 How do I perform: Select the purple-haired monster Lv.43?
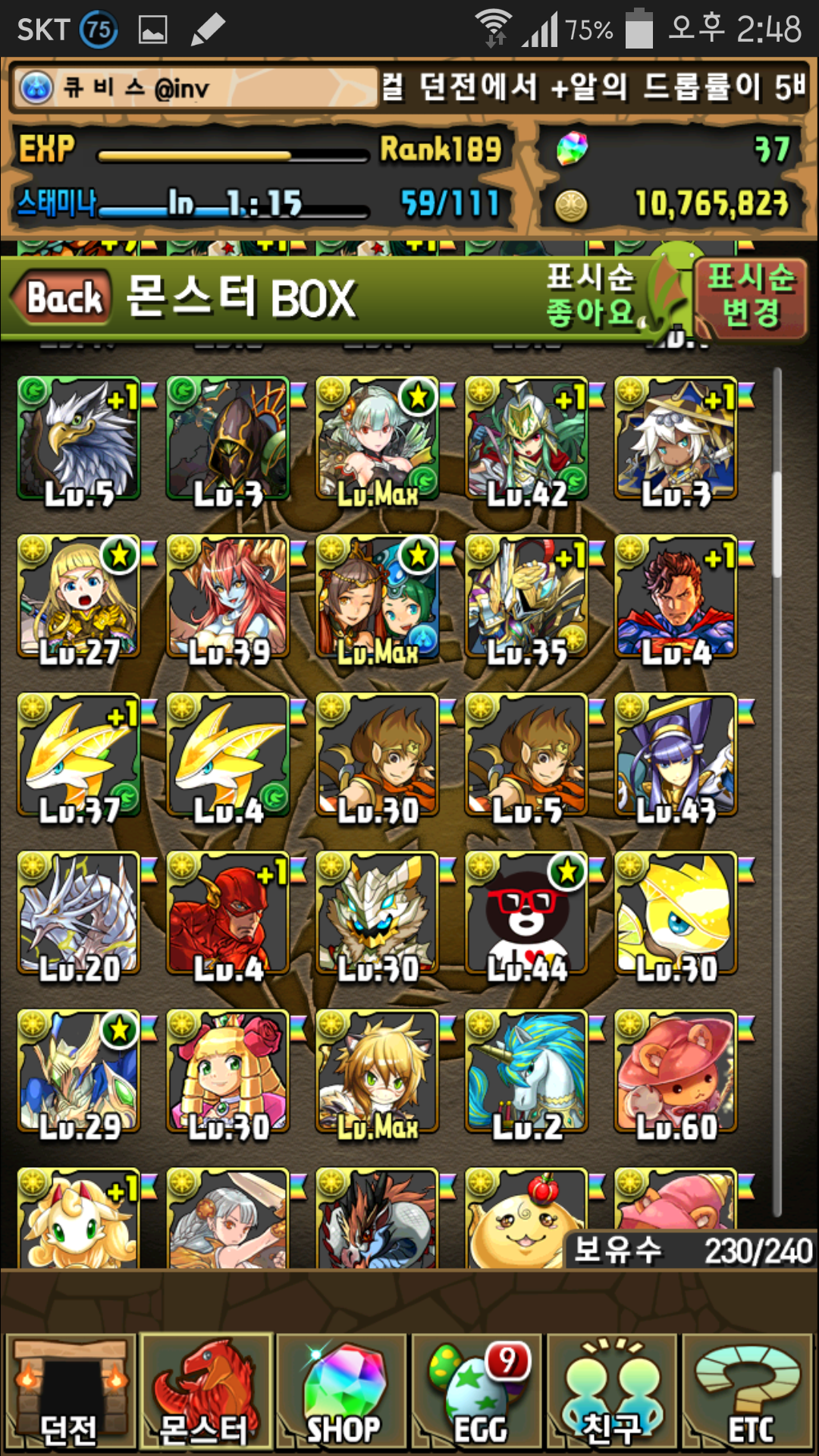pyautogui.click(x=676, y=755)
